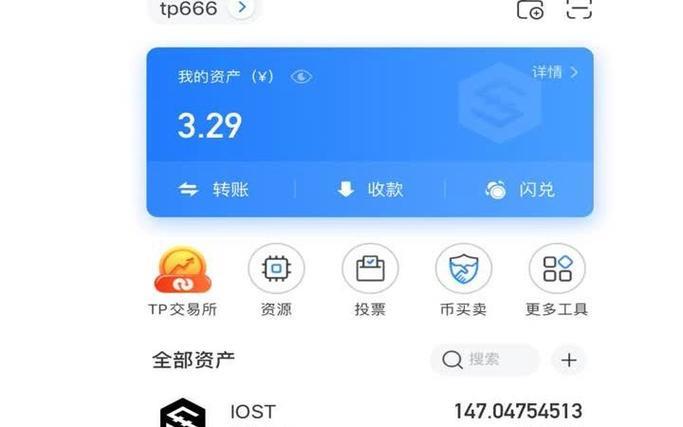683x427 pixels.
Task: Add a new asset with plus
Action: (568, 360)
